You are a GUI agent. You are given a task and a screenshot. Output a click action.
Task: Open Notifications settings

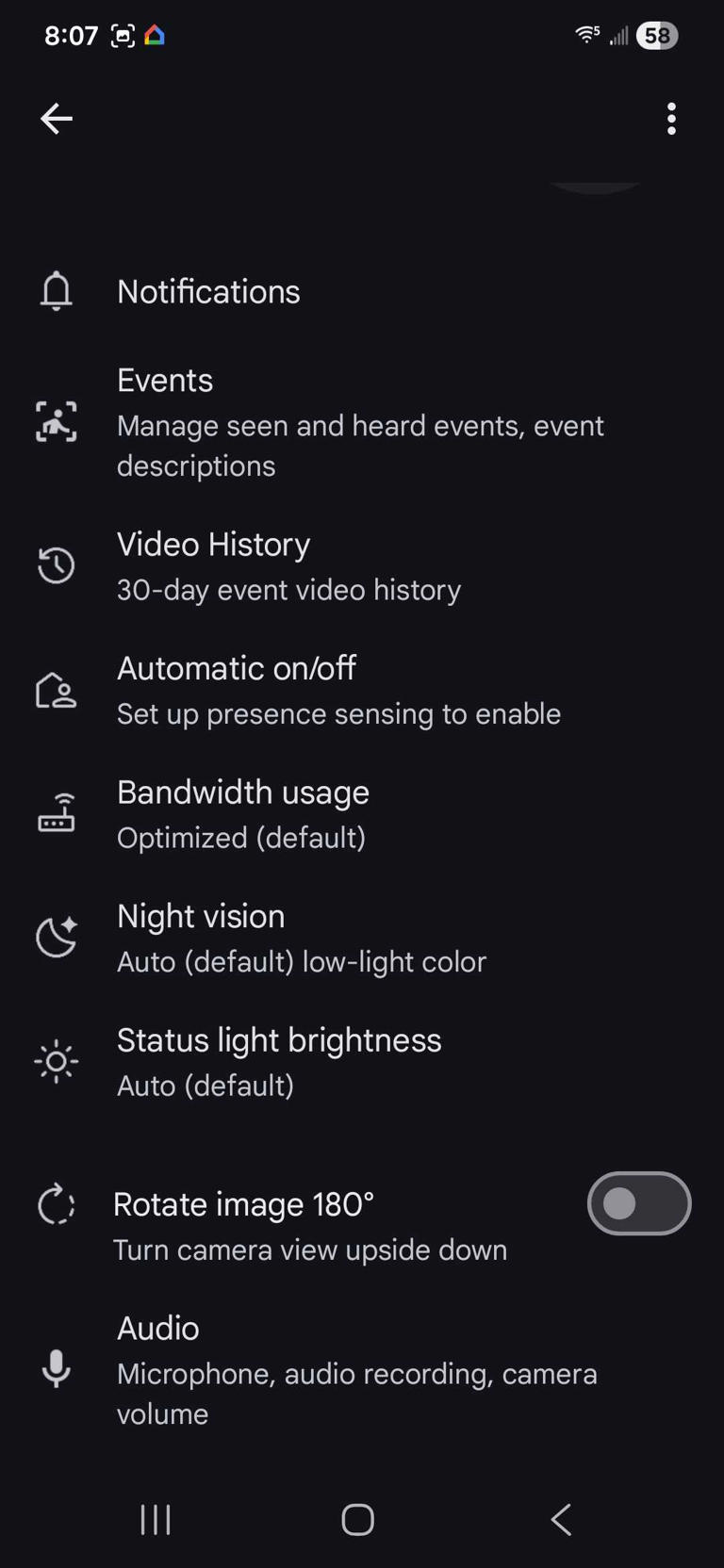tap(208, 292)
